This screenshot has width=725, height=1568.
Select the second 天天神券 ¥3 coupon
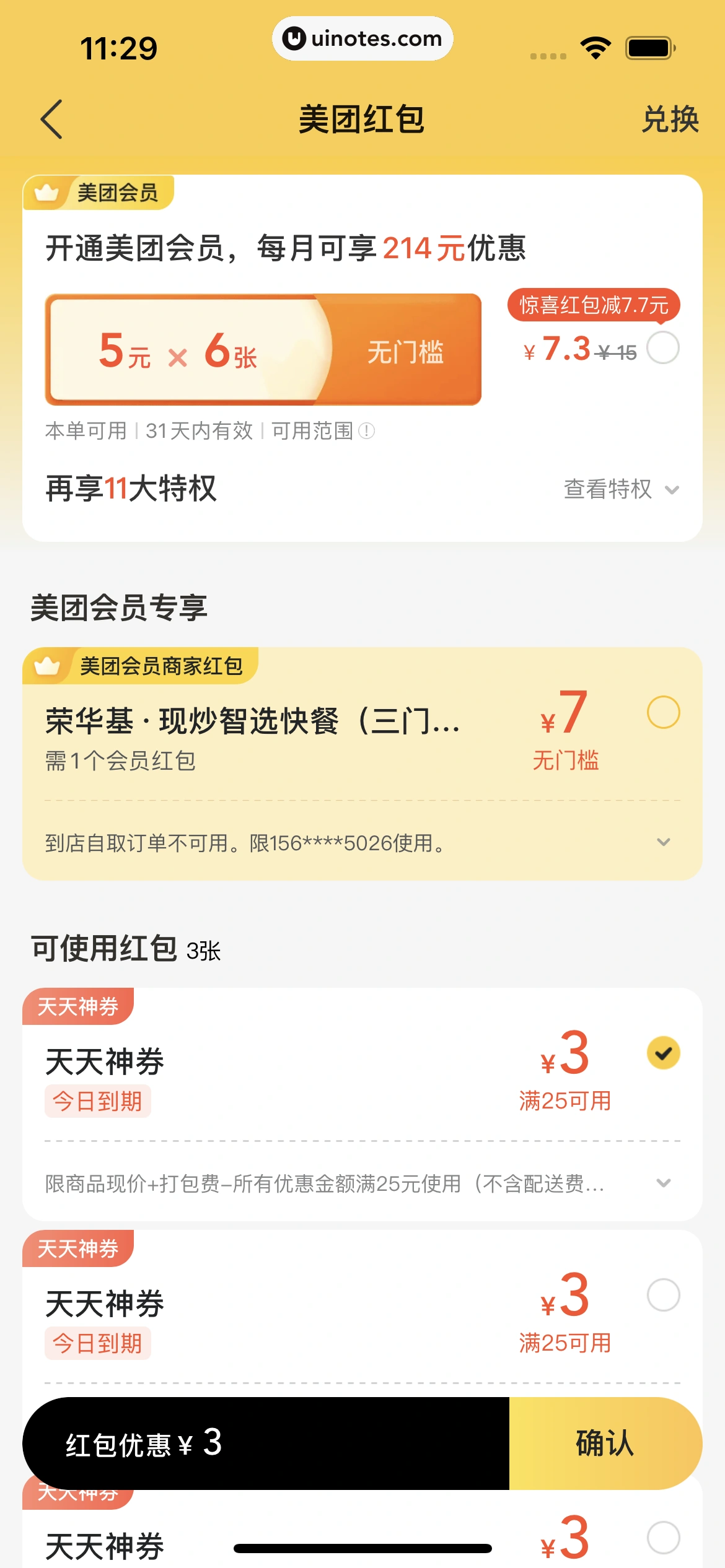tap(663, 1296)
